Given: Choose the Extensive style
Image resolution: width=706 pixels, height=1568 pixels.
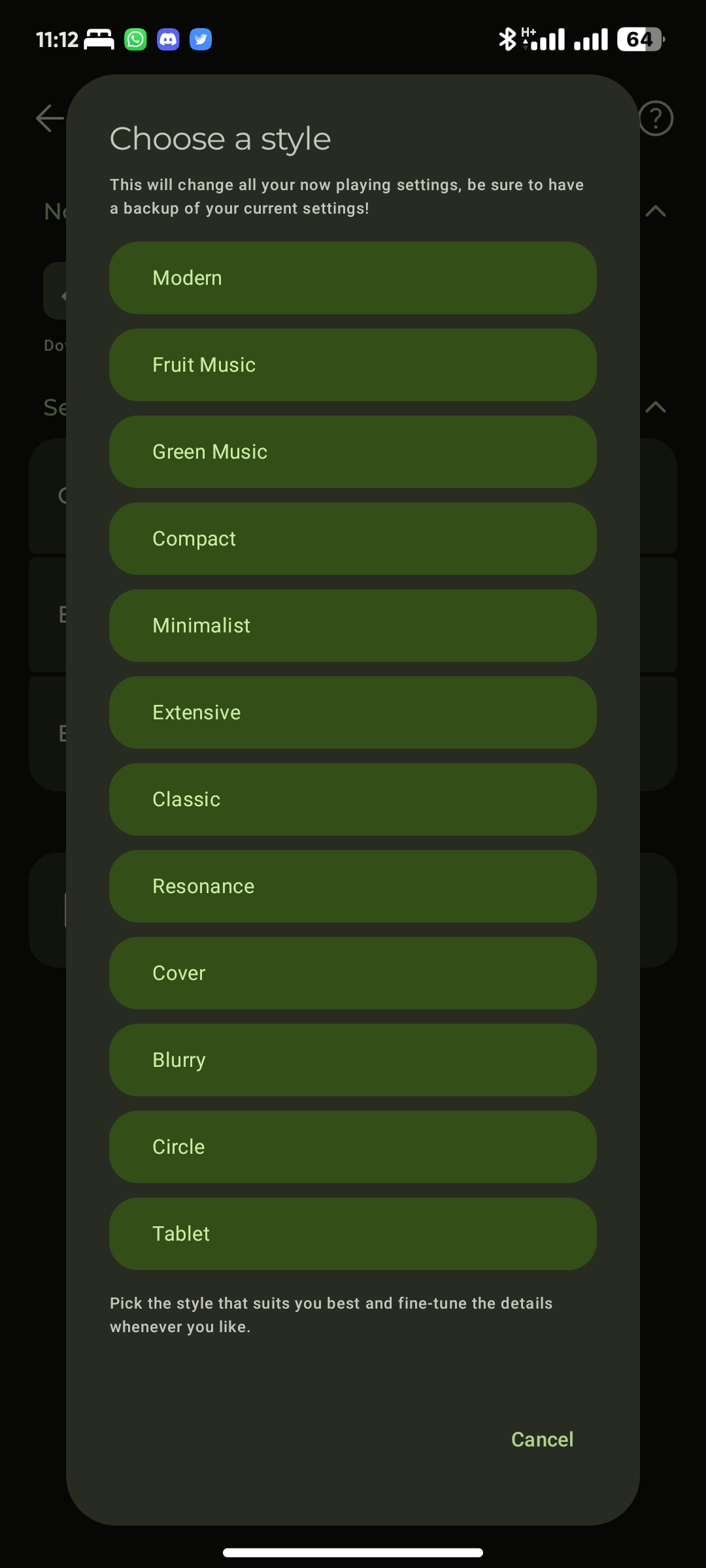Looking at the screenshot, I should pyautogui.click(x=352, y=713).
